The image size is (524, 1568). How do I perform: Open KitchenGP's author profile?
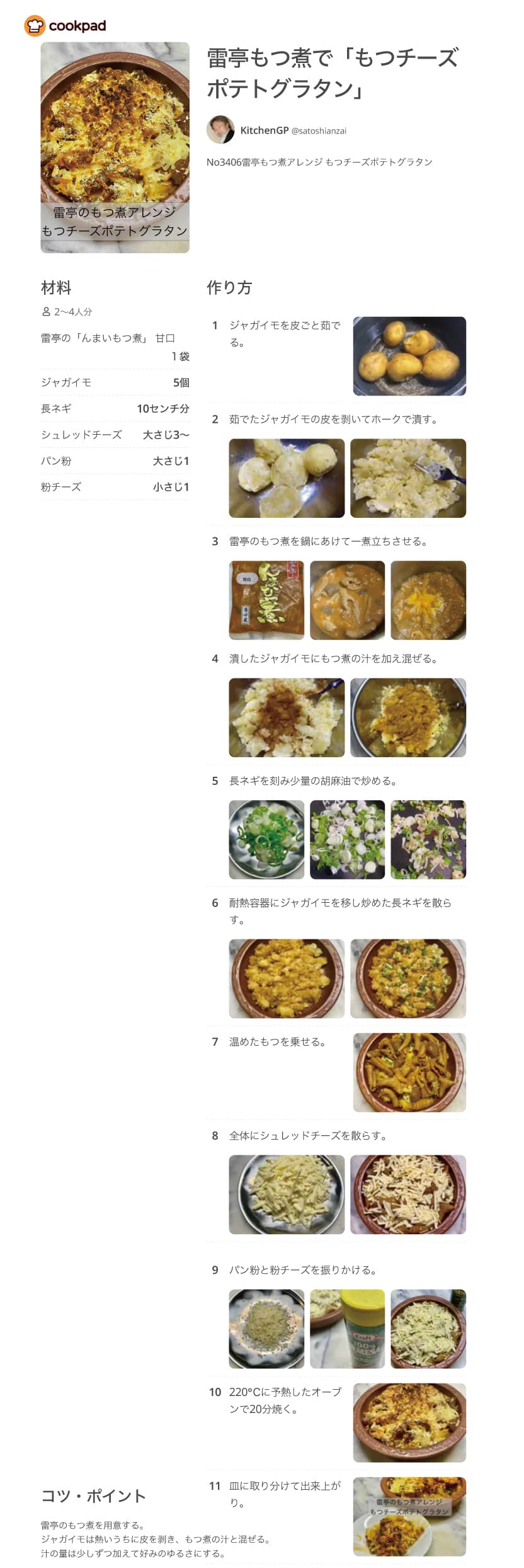point(264,130)
